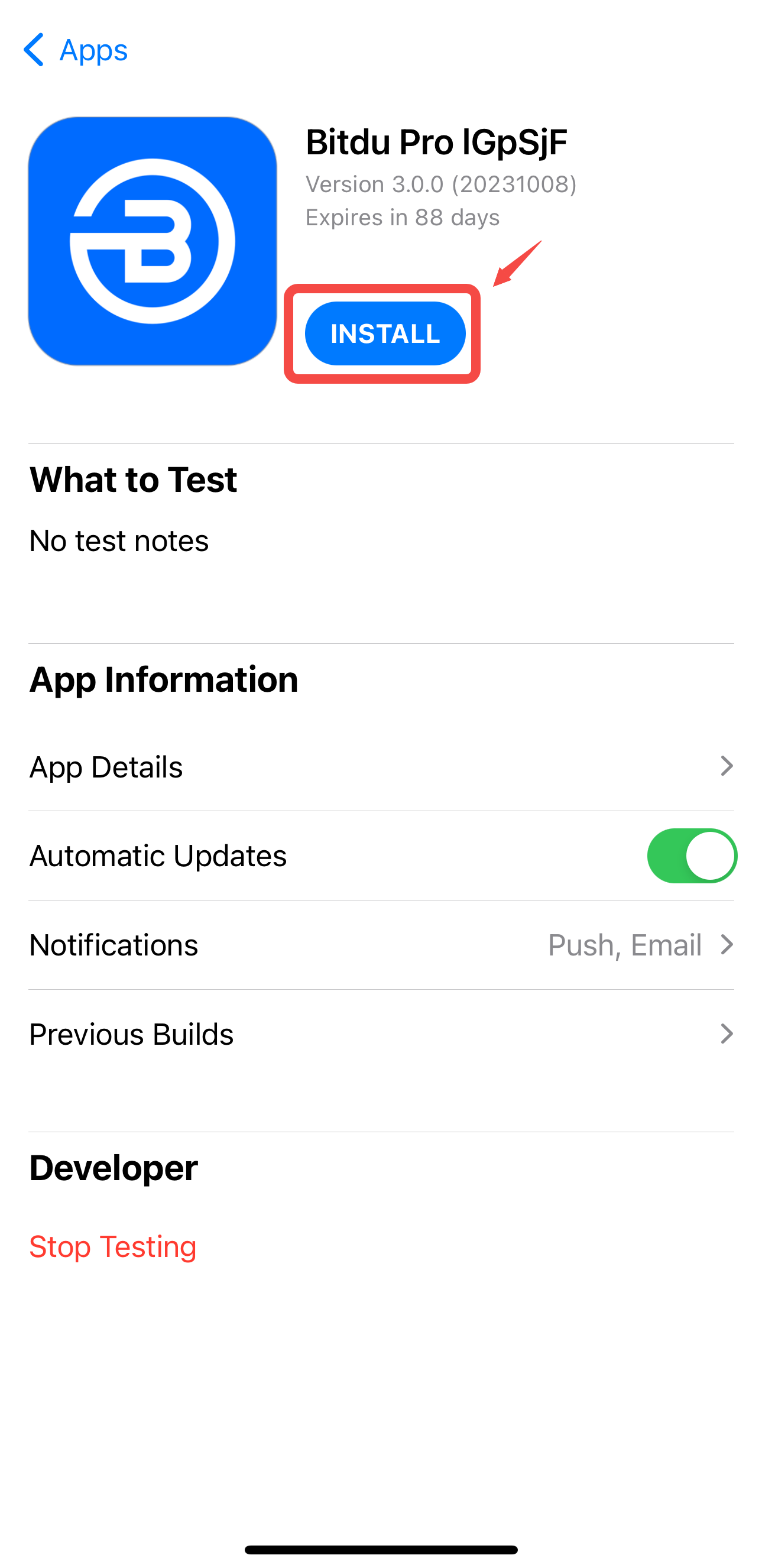Go back to Apps list

coord(75,49)
